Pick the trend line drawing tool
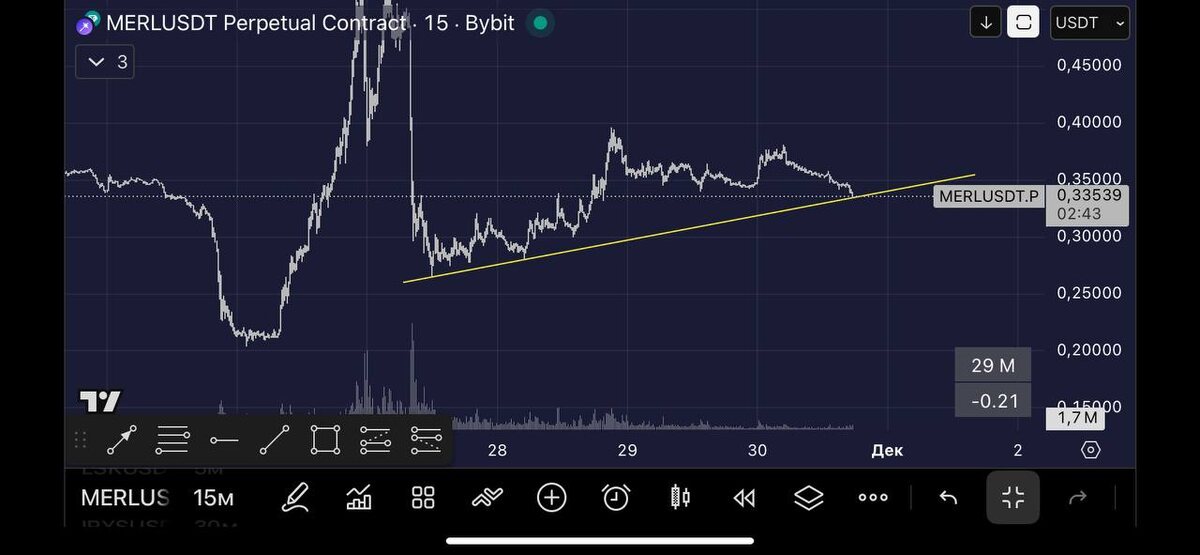1200x555 pixels. tap(274, 440)
